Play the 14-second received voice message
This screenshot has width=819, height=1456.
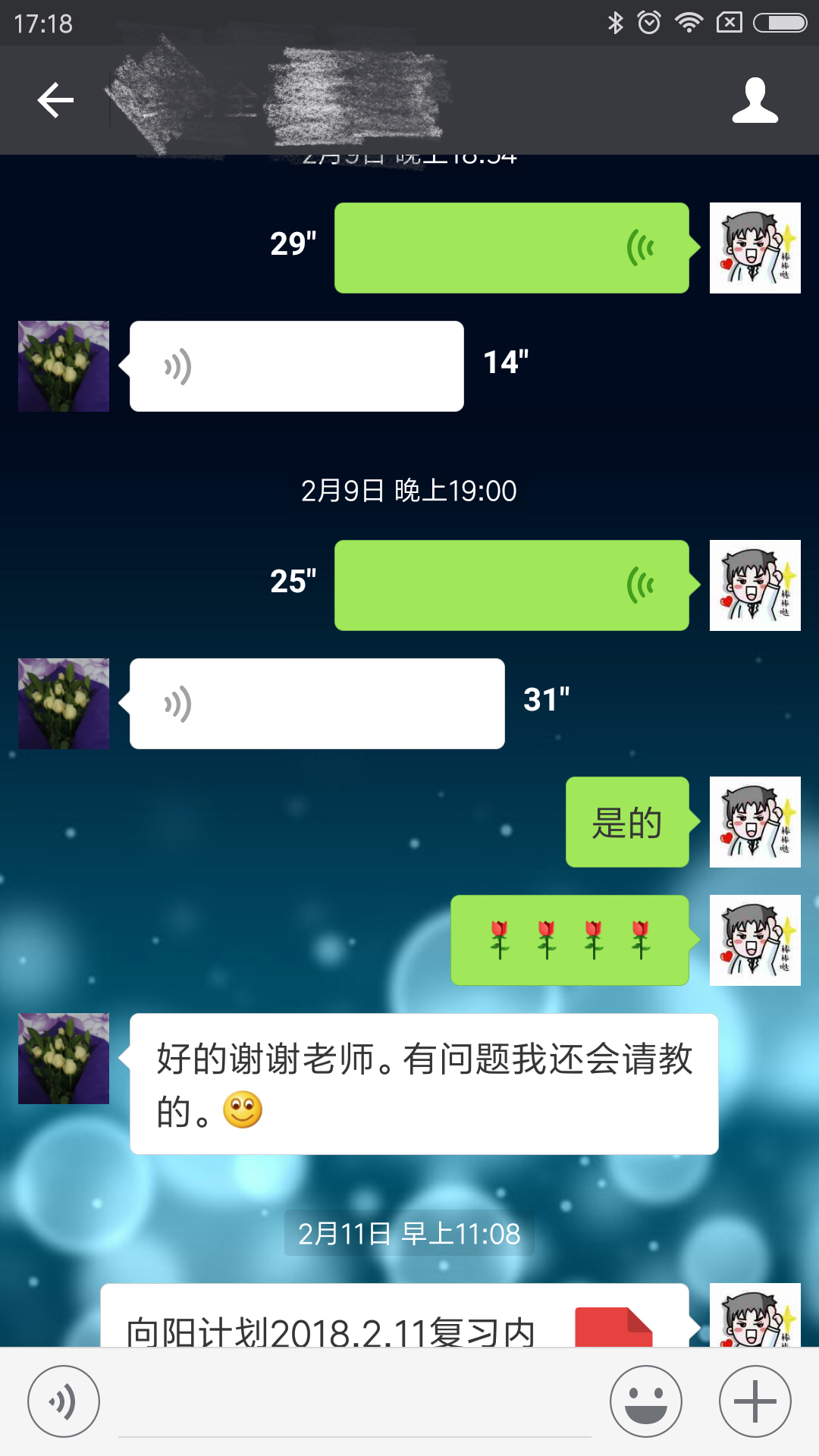coord(297,366)
